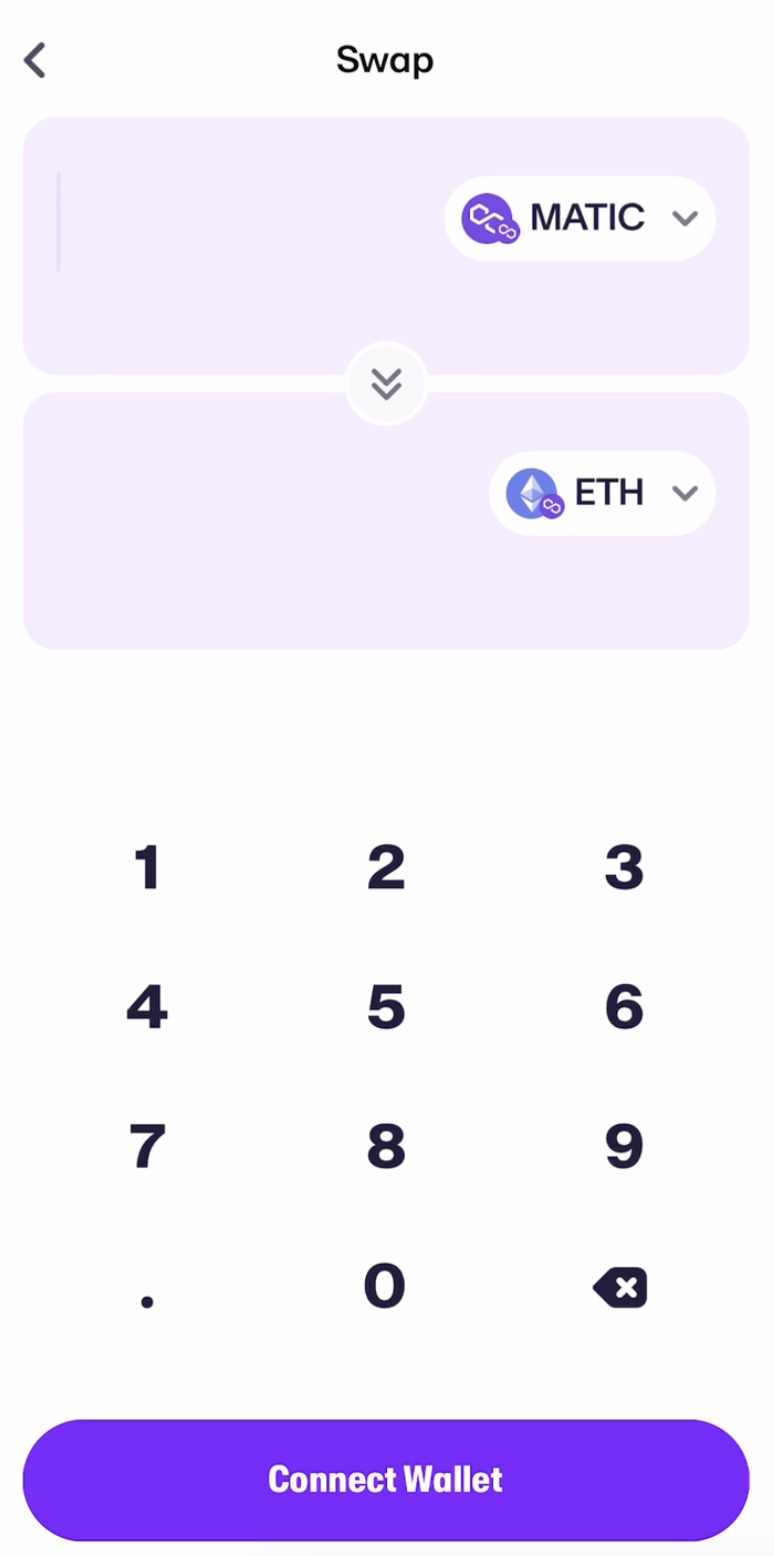Enter digit 6 on the keypad
774x1556 pixels.
coord(624,1007)
